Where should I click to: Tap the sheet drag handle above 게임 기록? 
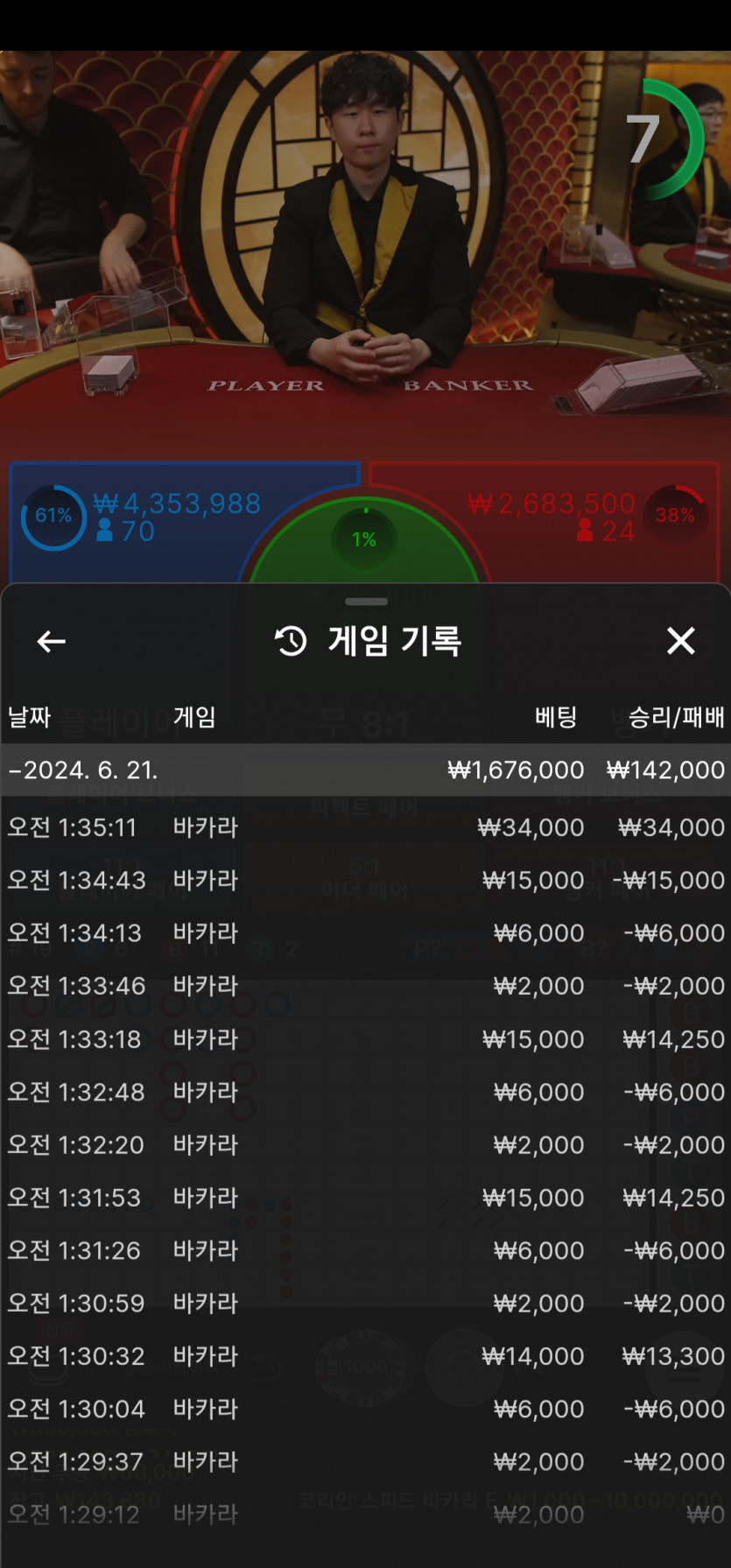coord(366,601)
